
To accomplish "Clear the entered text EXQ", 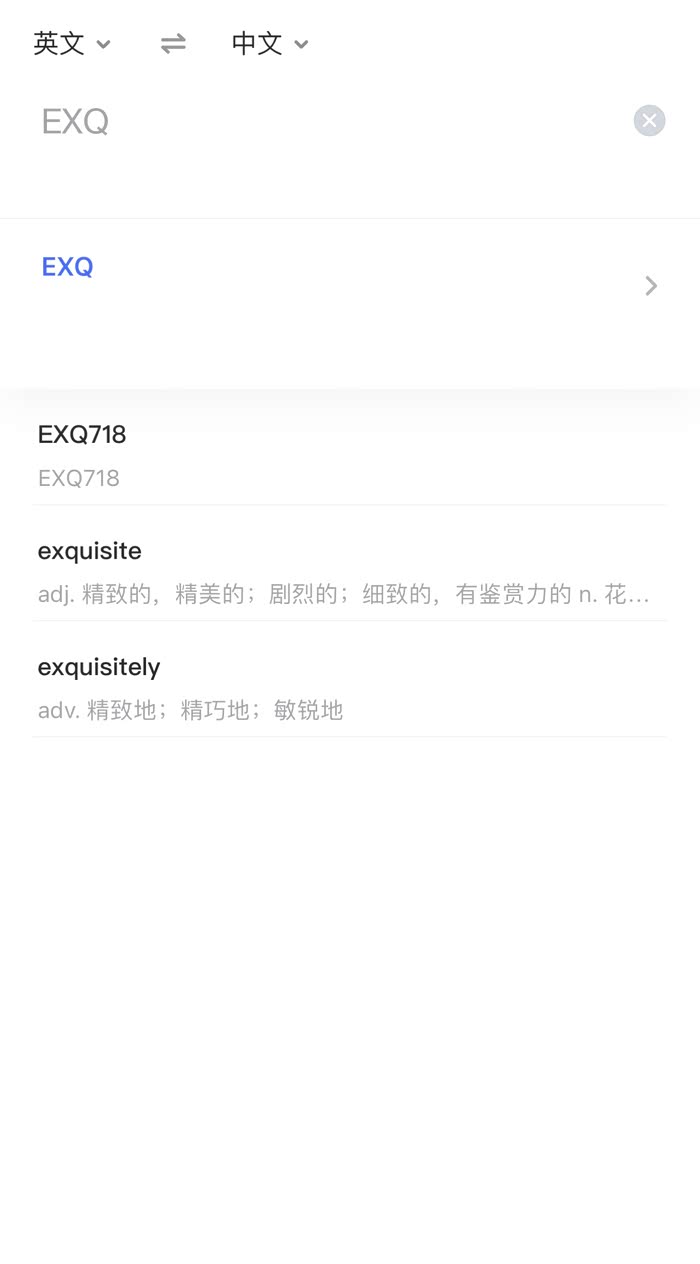I will click(649, 121).
